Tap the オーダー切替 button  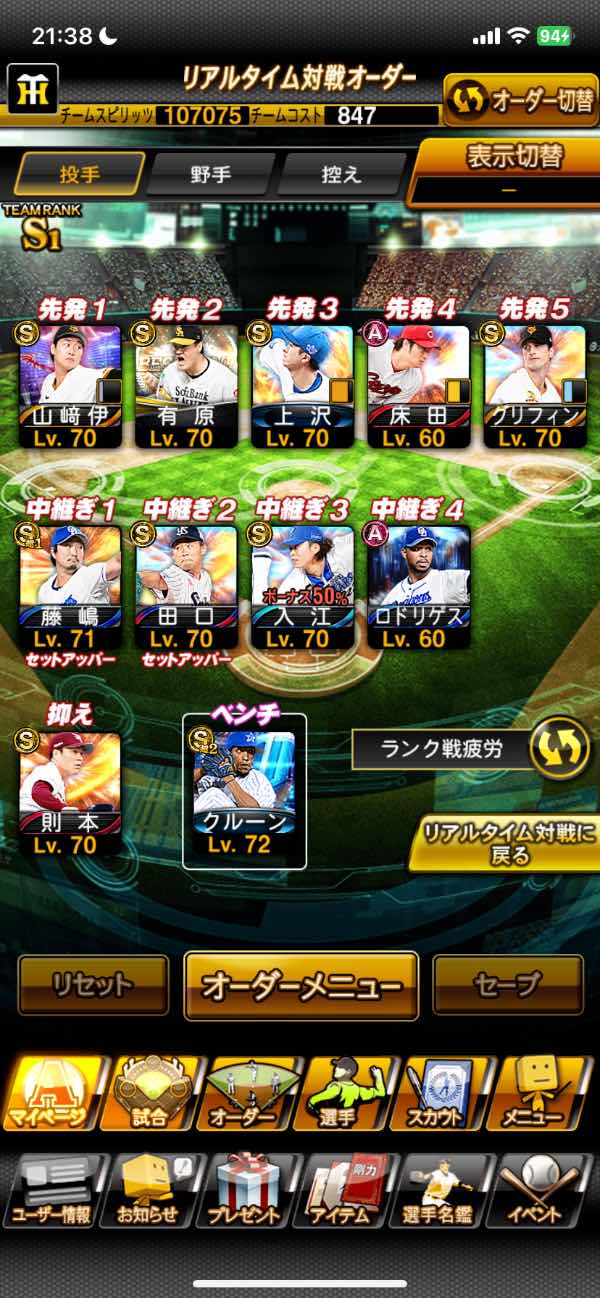click(520, 101)
